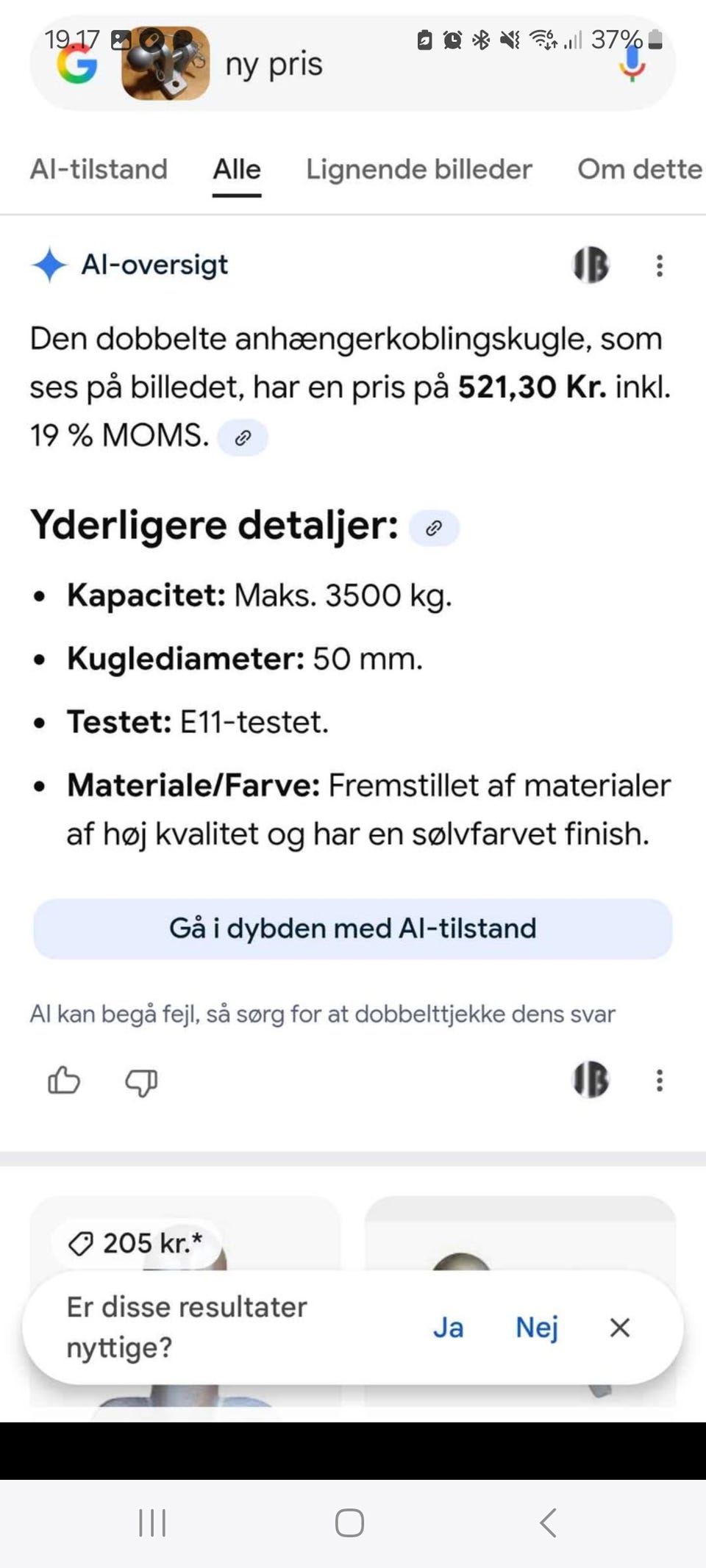
Task: Open the link icon beside Yderligere detaljer
Action: (434, 528)
